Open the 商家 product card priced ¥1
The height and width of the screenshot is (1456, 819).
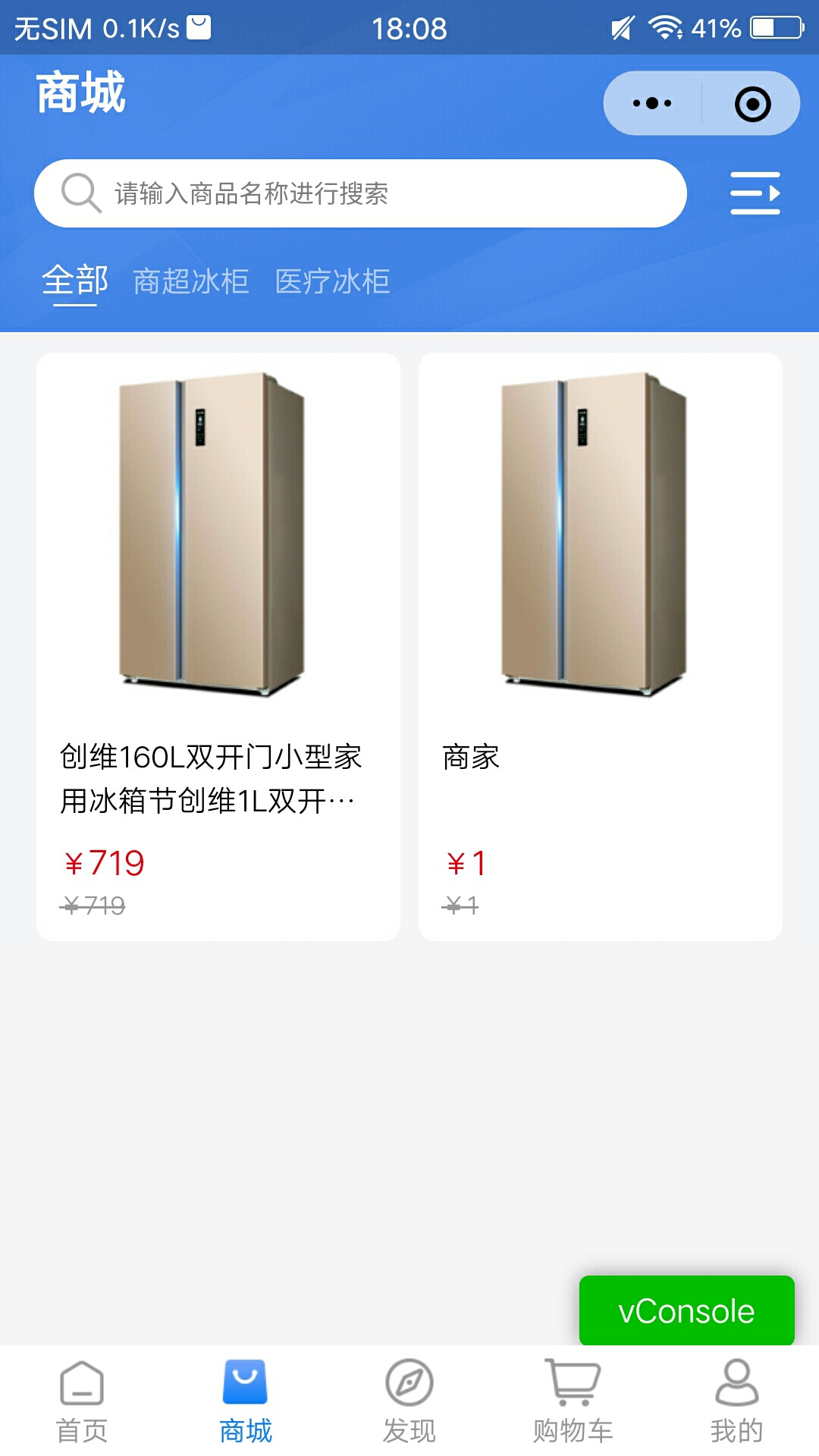click(601, 646)
